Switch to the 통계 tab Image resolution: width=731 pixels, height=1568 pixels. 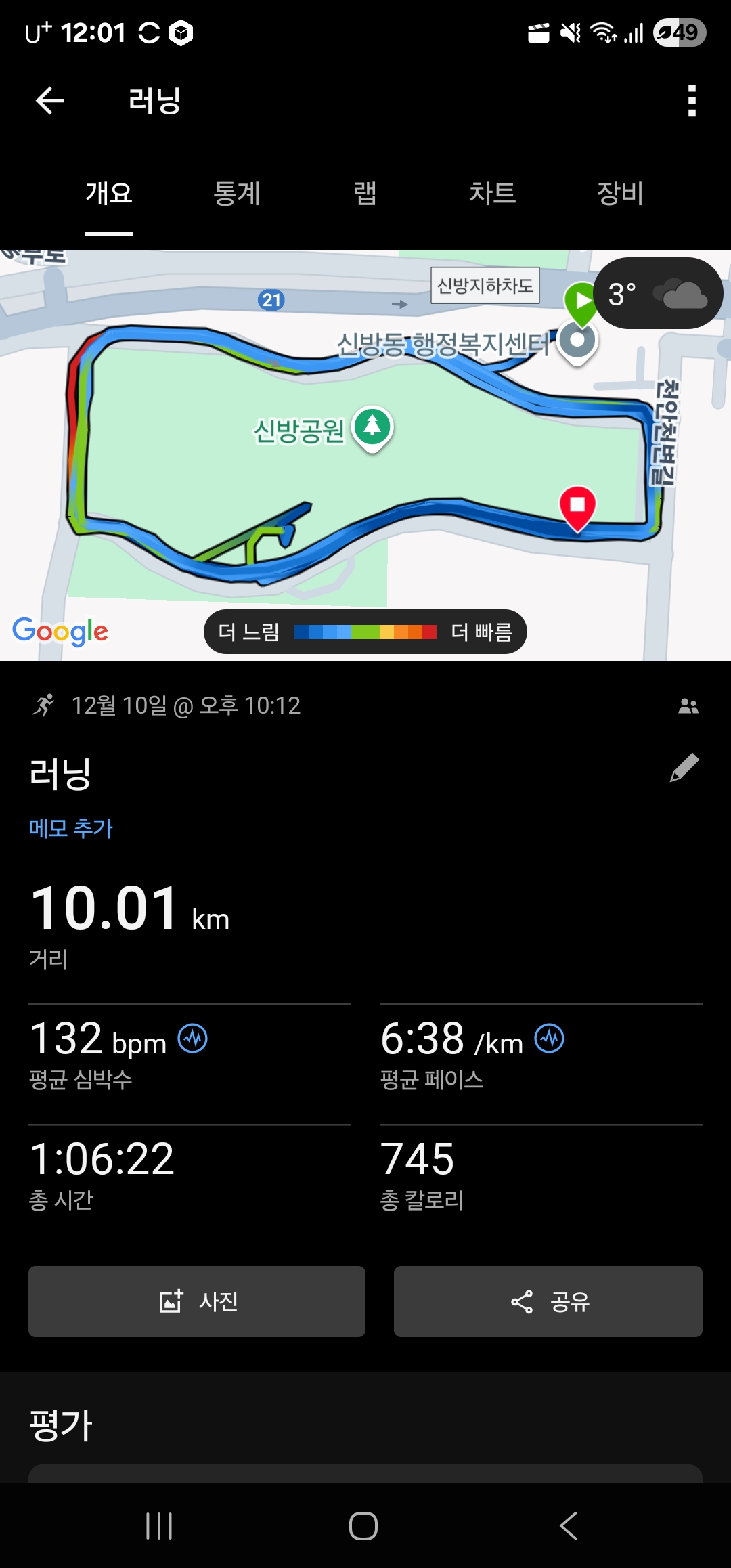(237, 194)
